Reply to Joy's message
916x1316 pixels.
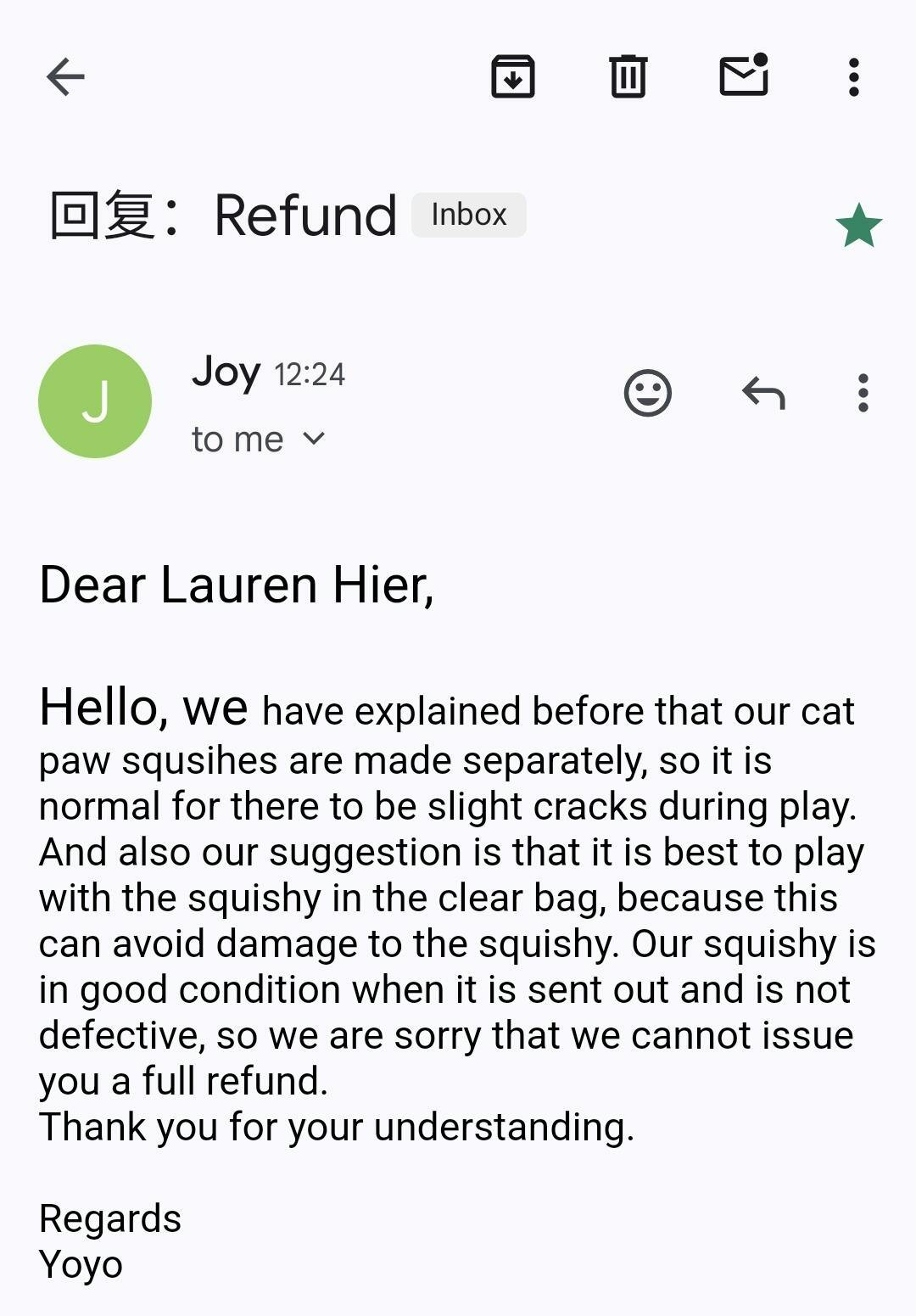(763, 393)
